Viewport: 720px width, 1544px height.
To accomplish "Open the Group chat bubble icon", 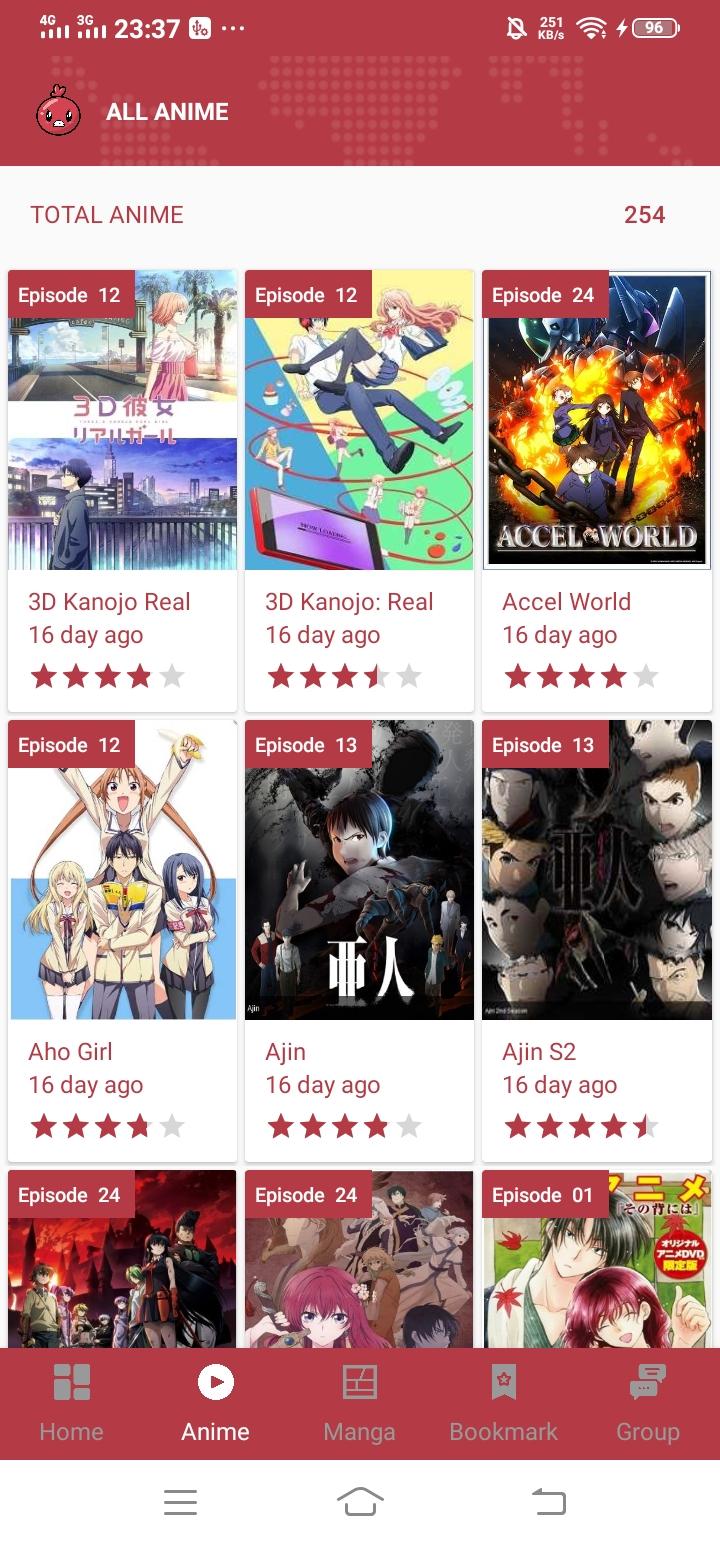I will [647, 1380].
